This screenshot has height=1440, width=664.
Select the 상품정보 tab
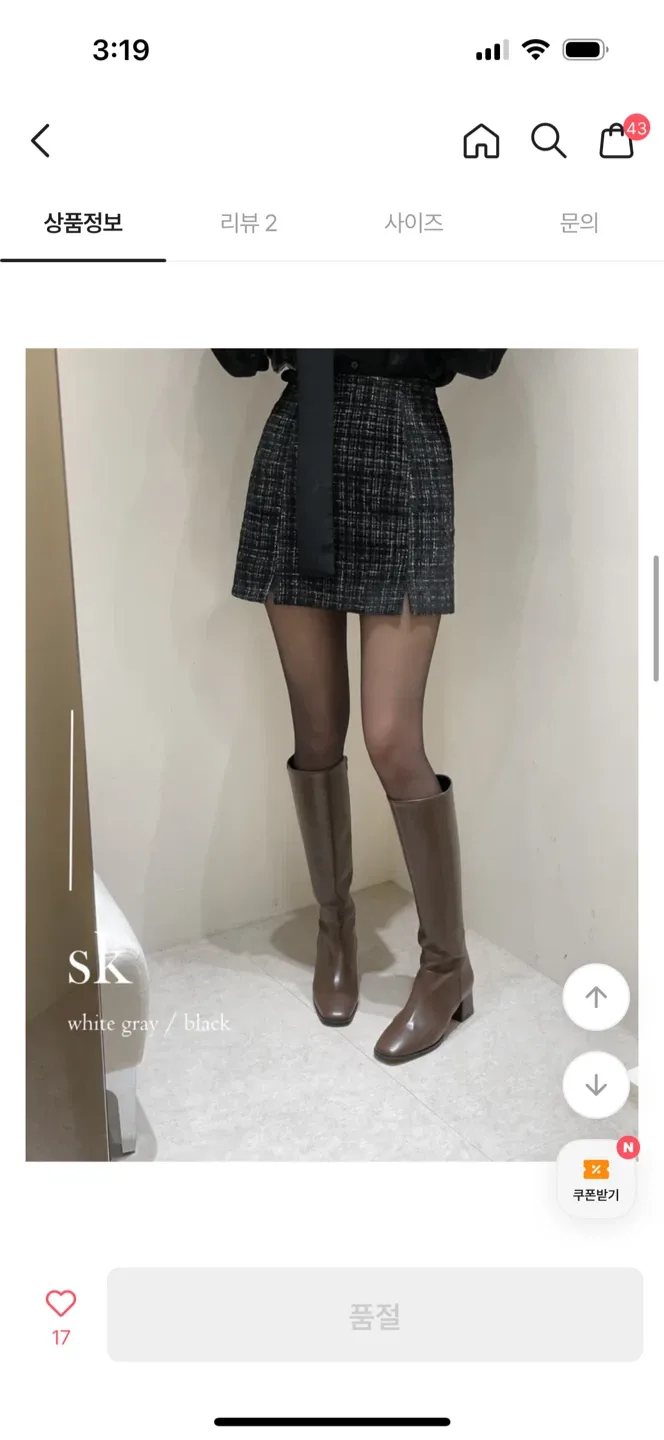click(83, 223)
